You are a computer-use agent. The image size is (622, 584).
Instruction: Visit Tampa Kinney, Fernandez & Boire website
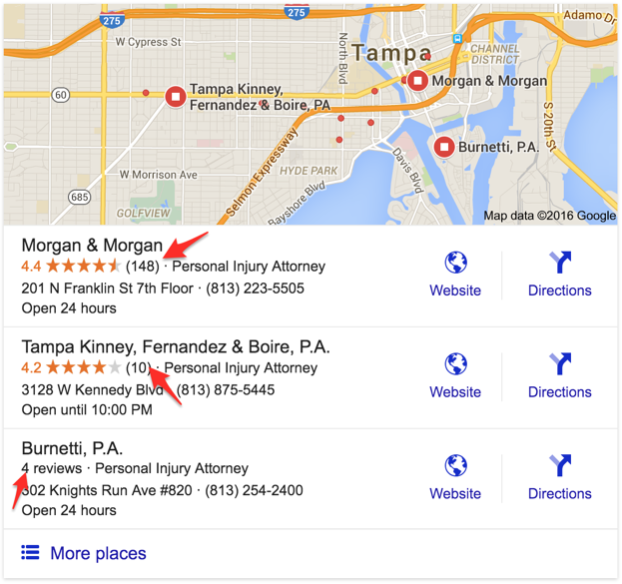(x=455, y=375)
